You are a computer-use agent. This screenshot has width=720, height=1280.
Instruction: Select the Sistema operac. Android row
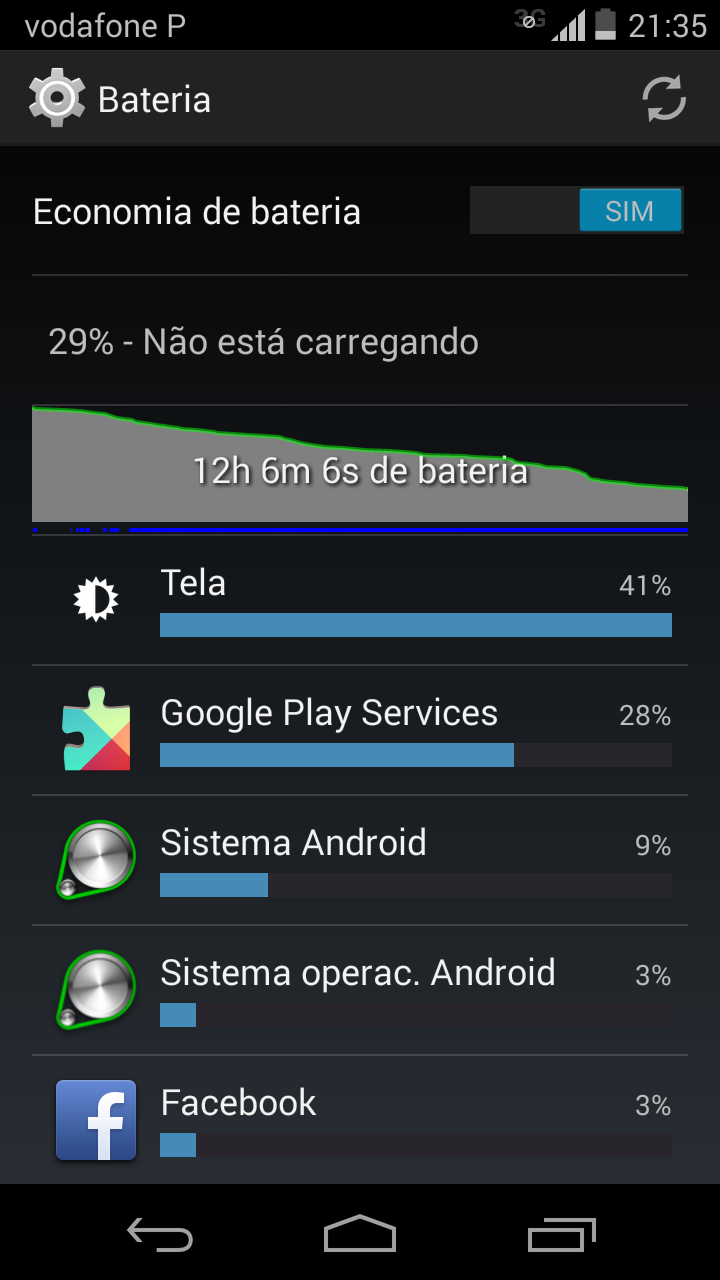coord(360,990)
